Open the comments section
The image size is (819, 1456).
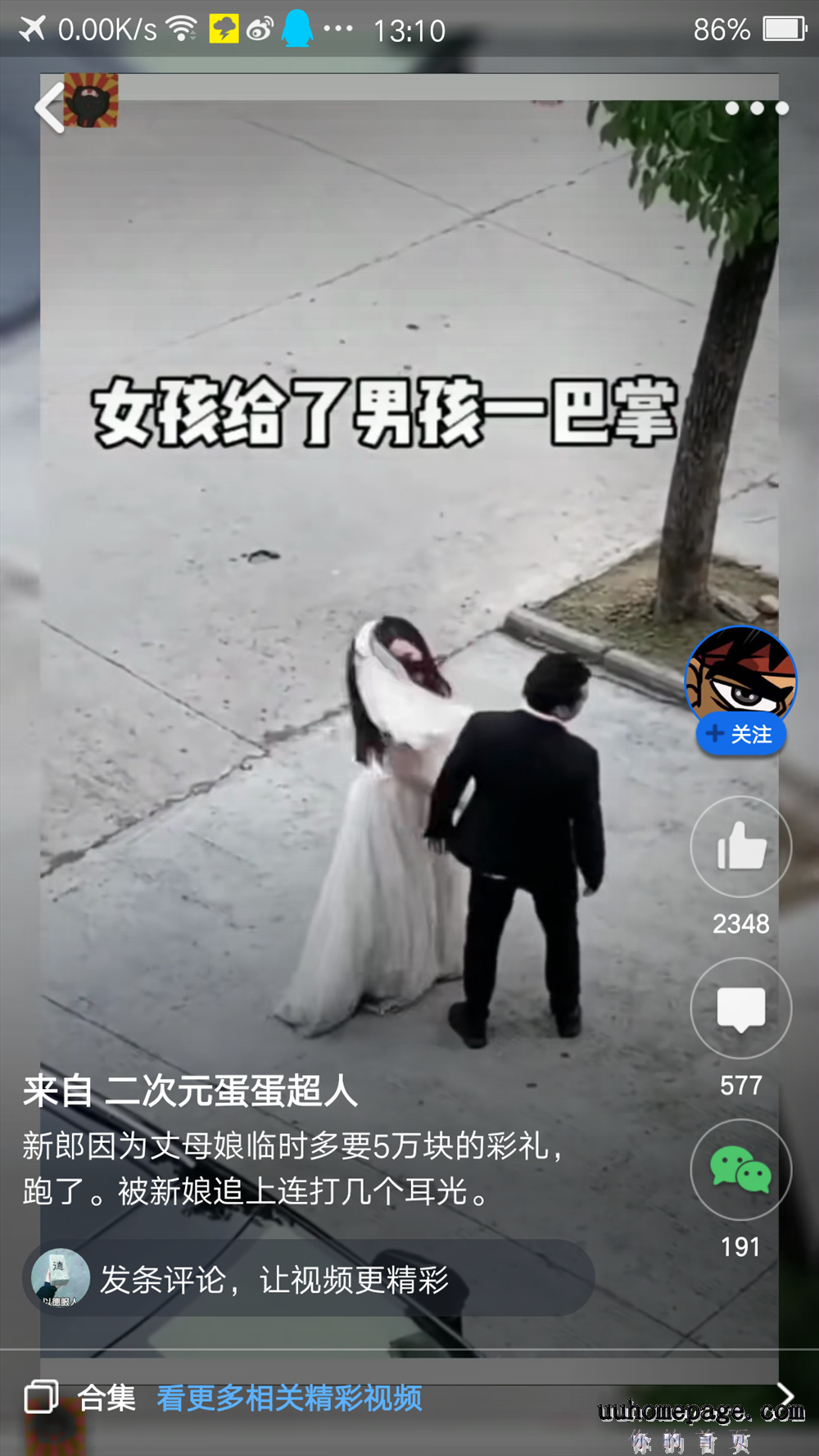click(740, 1008)
